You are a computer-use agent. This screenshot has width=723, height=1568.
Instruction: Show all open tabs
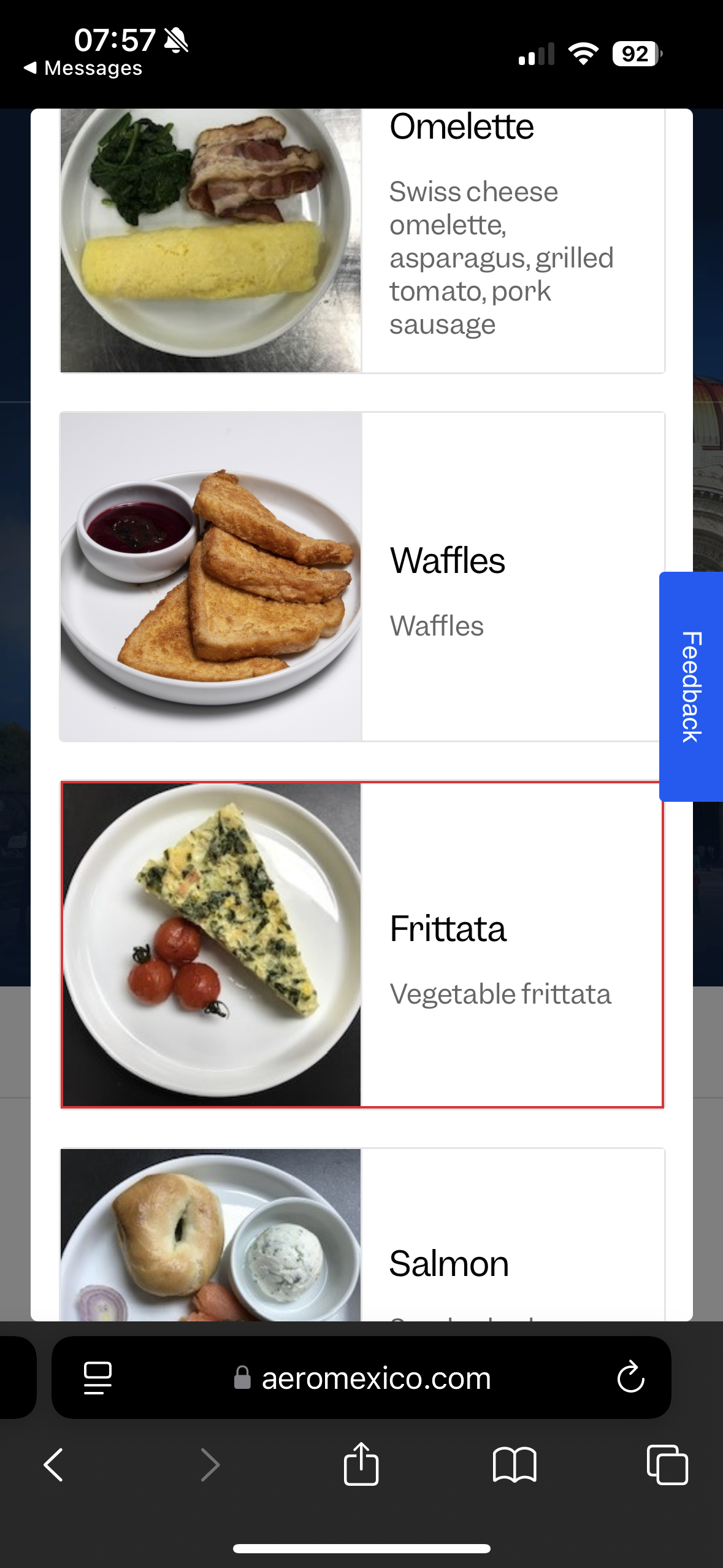pyautogui.click(x=667, y=1465)
